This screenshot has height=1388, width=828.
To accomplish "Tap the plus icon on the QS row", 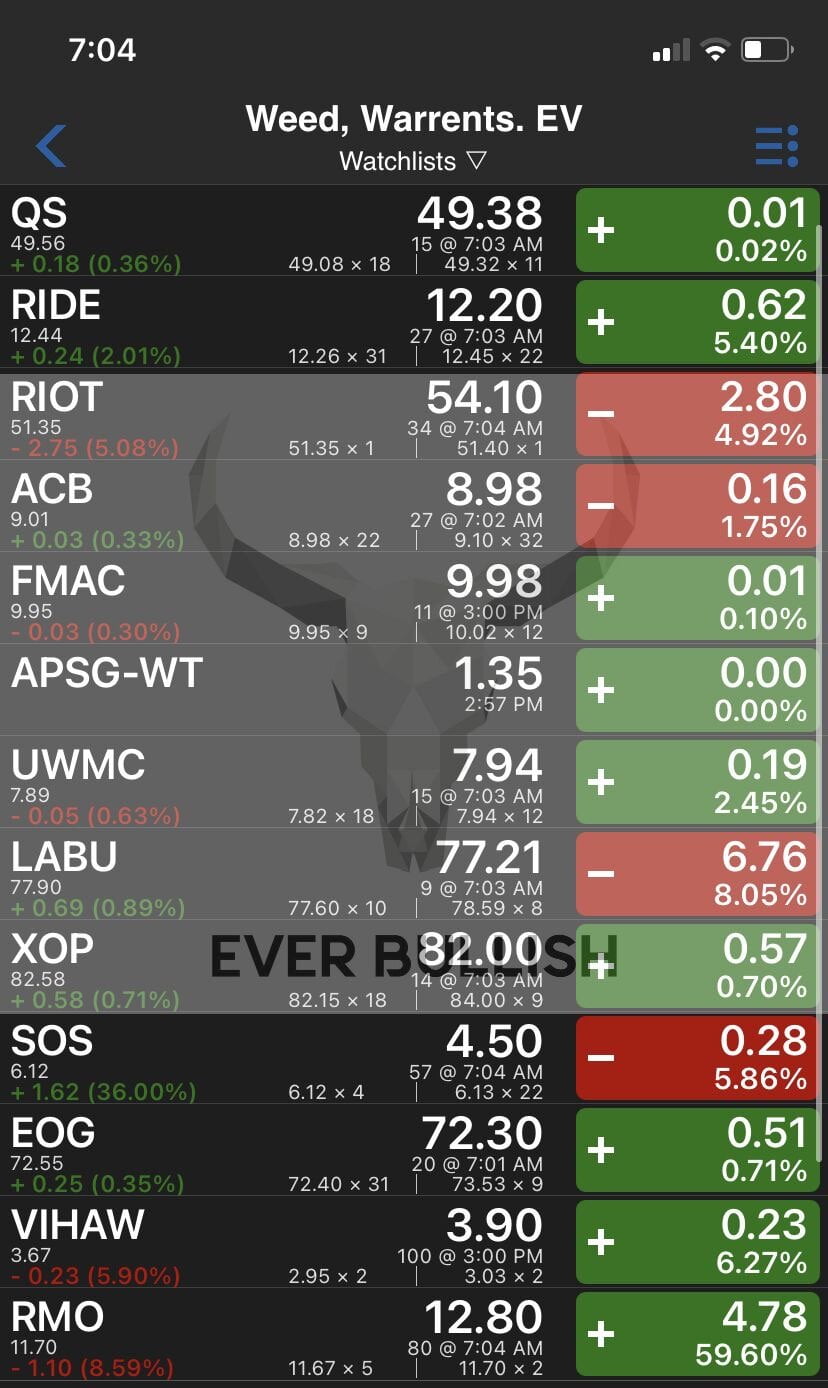I will tap(602, 230).
